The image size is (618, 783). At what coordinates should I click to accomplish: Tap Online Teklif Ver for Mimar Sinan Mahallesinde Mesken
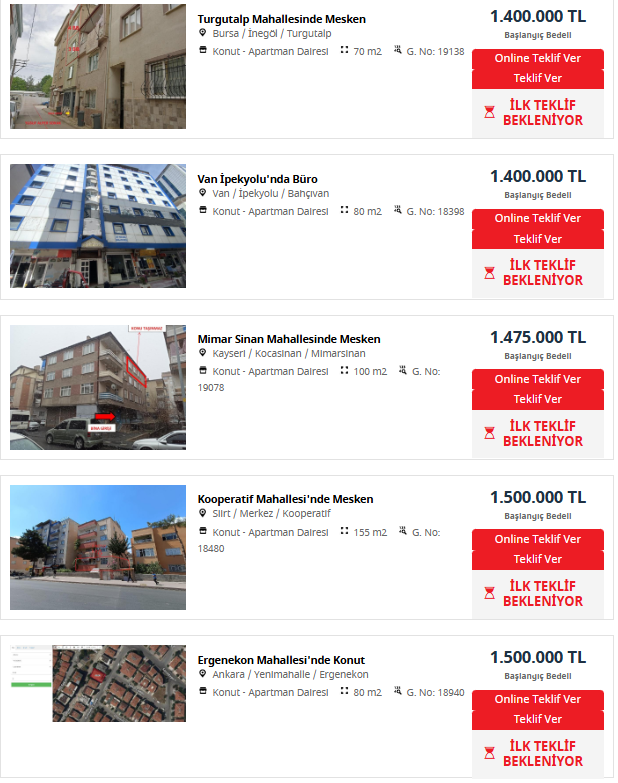pyautogui.click(x=537, y=379)
